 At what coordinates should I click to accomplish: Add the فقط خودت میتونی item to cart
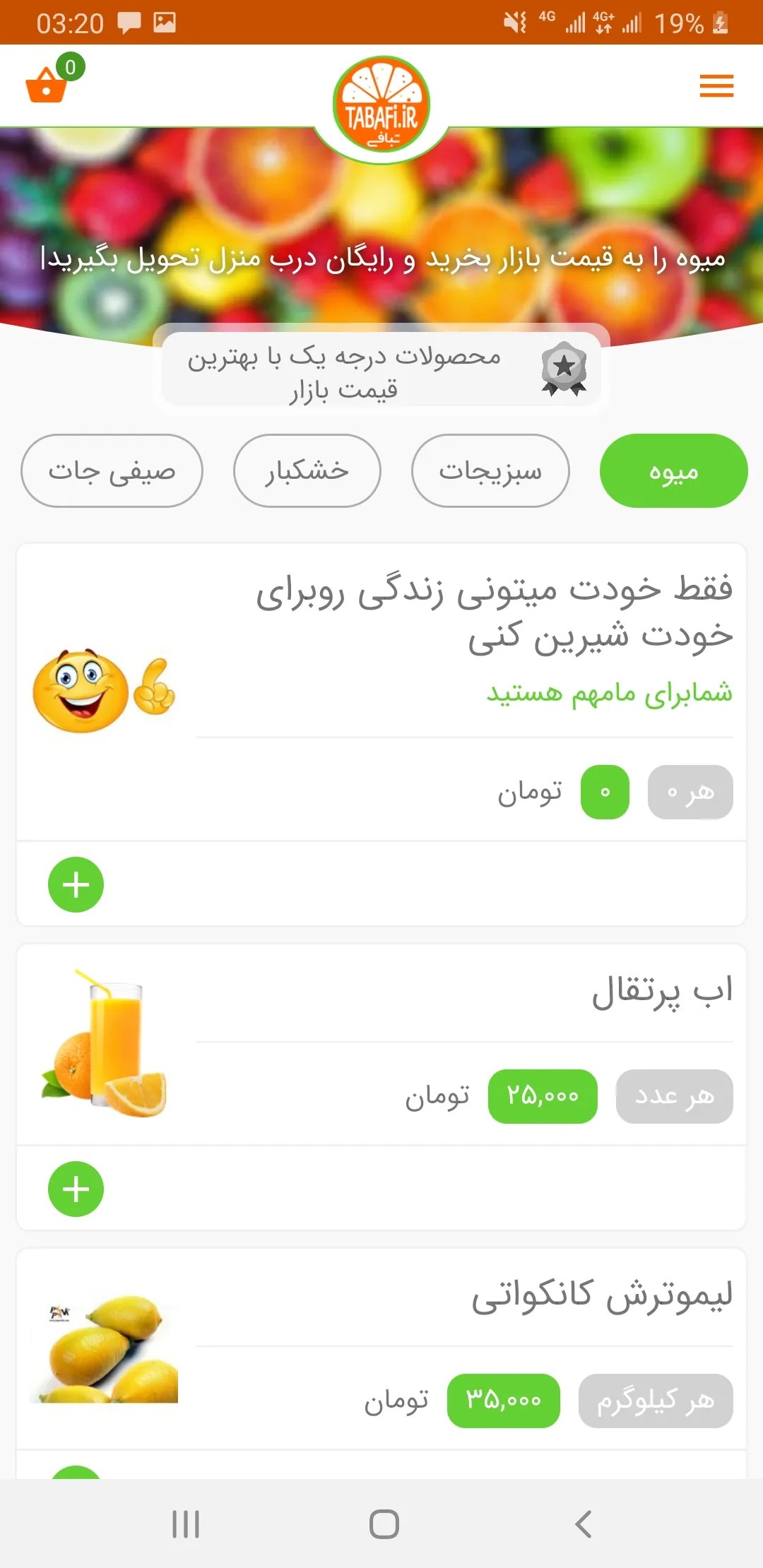coord(76,884)
